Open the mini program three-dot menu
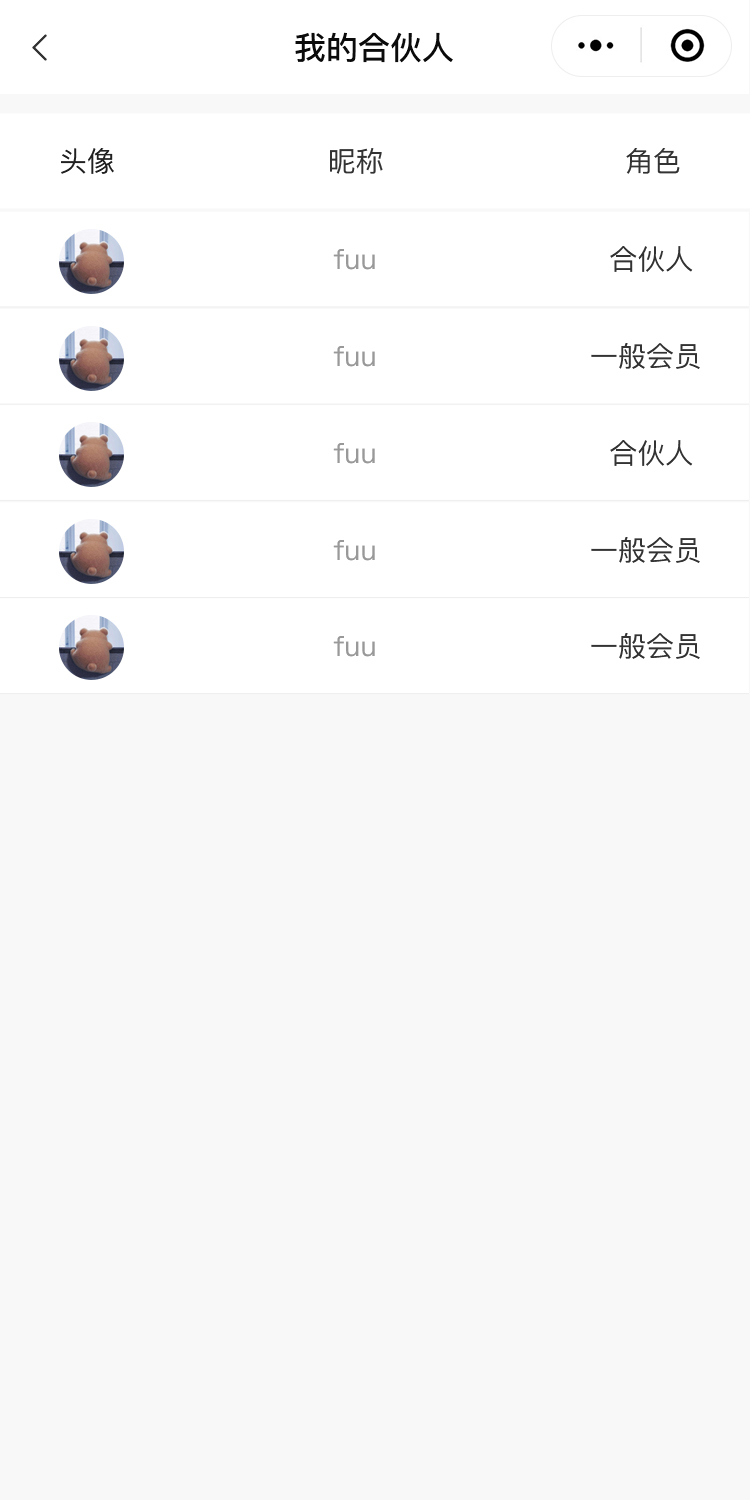This screenshot has width=750, height=1500. (596, 46)
